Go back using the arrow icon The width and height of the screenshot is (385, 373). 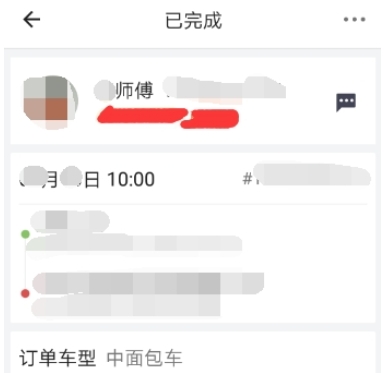[x=32, y=20]
